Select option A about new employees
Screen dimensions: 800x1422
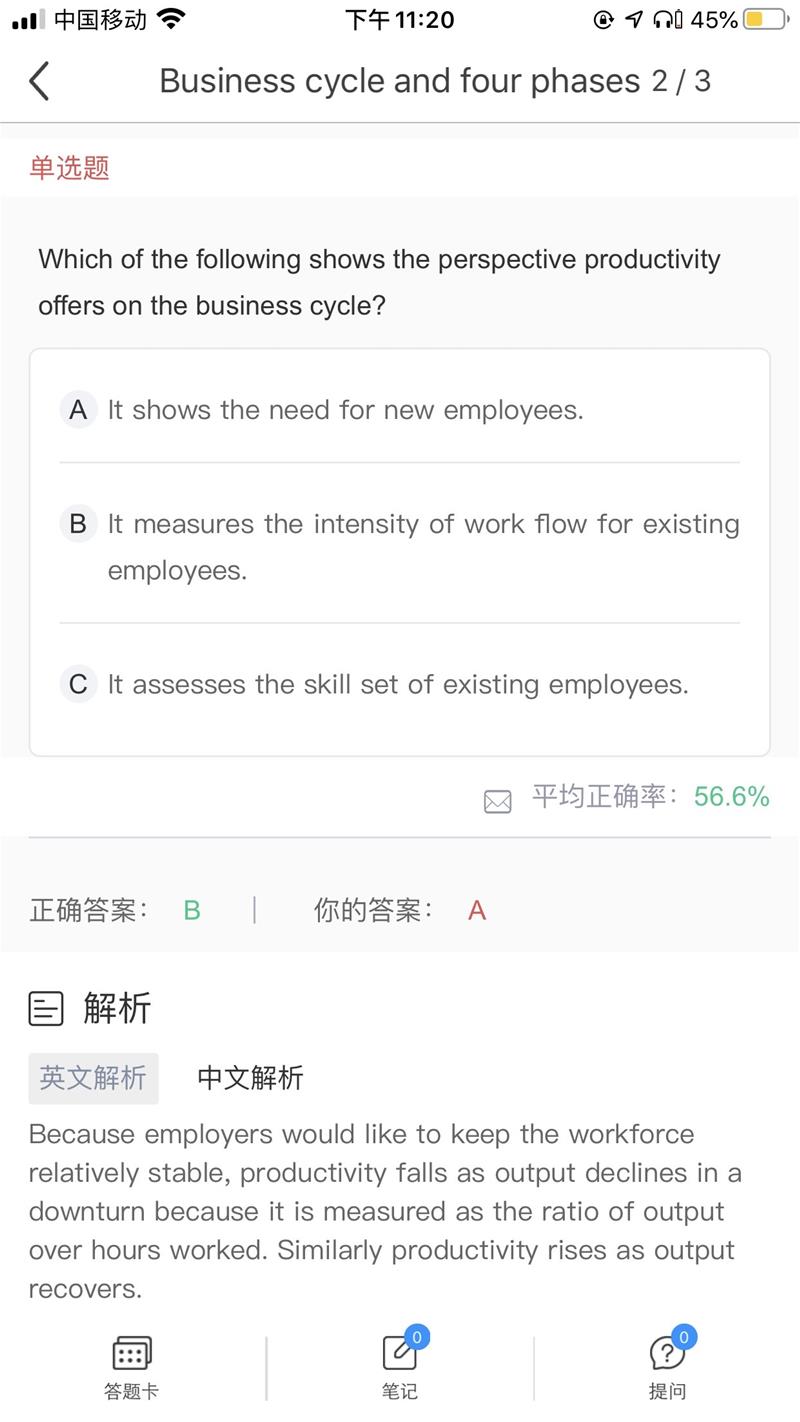click(400, 410)
